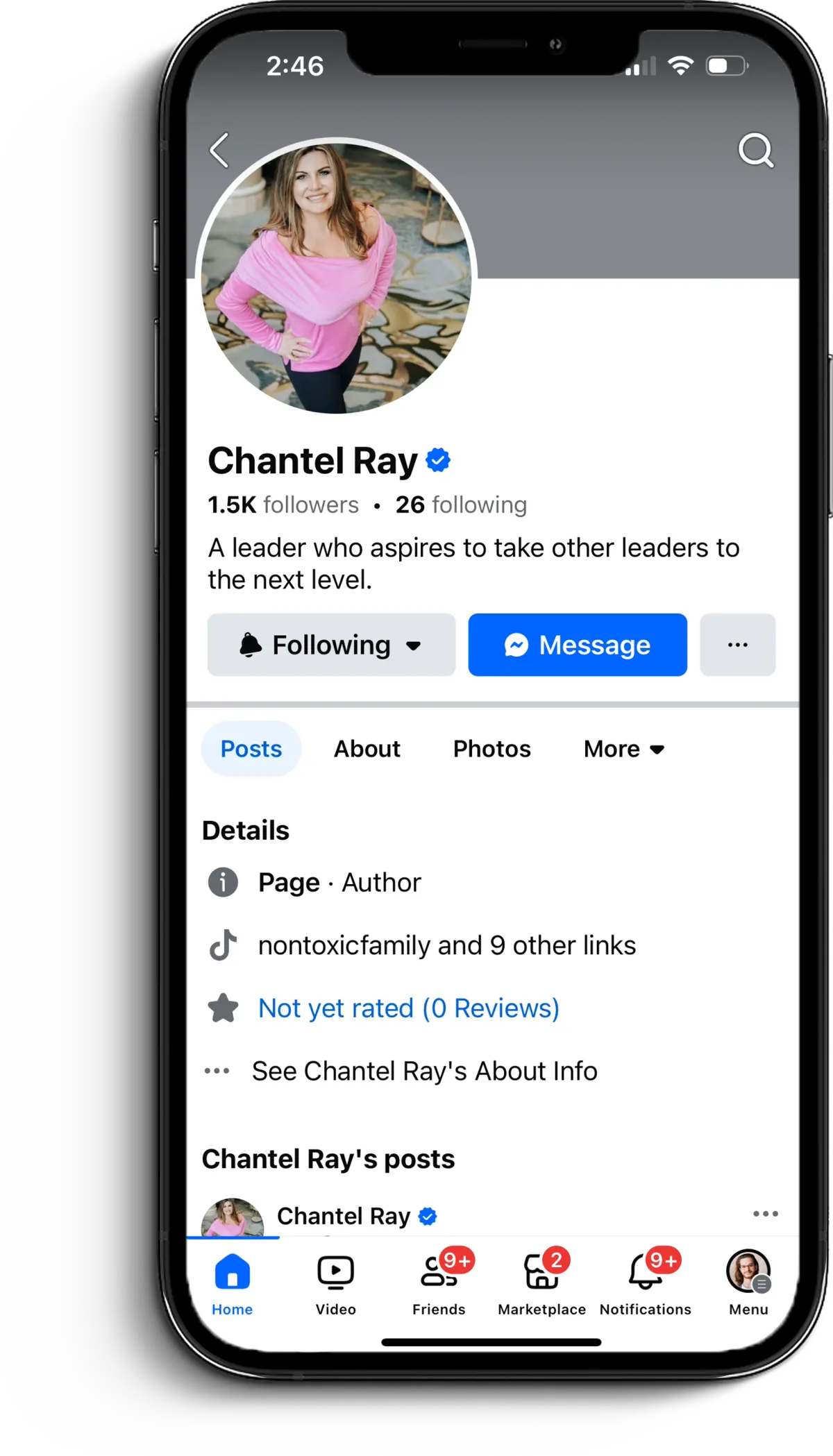Open Marketplace from the bottom bar
This screenshot has width=833, height=1456.
pyautogui.click(x=541, y=1285)
